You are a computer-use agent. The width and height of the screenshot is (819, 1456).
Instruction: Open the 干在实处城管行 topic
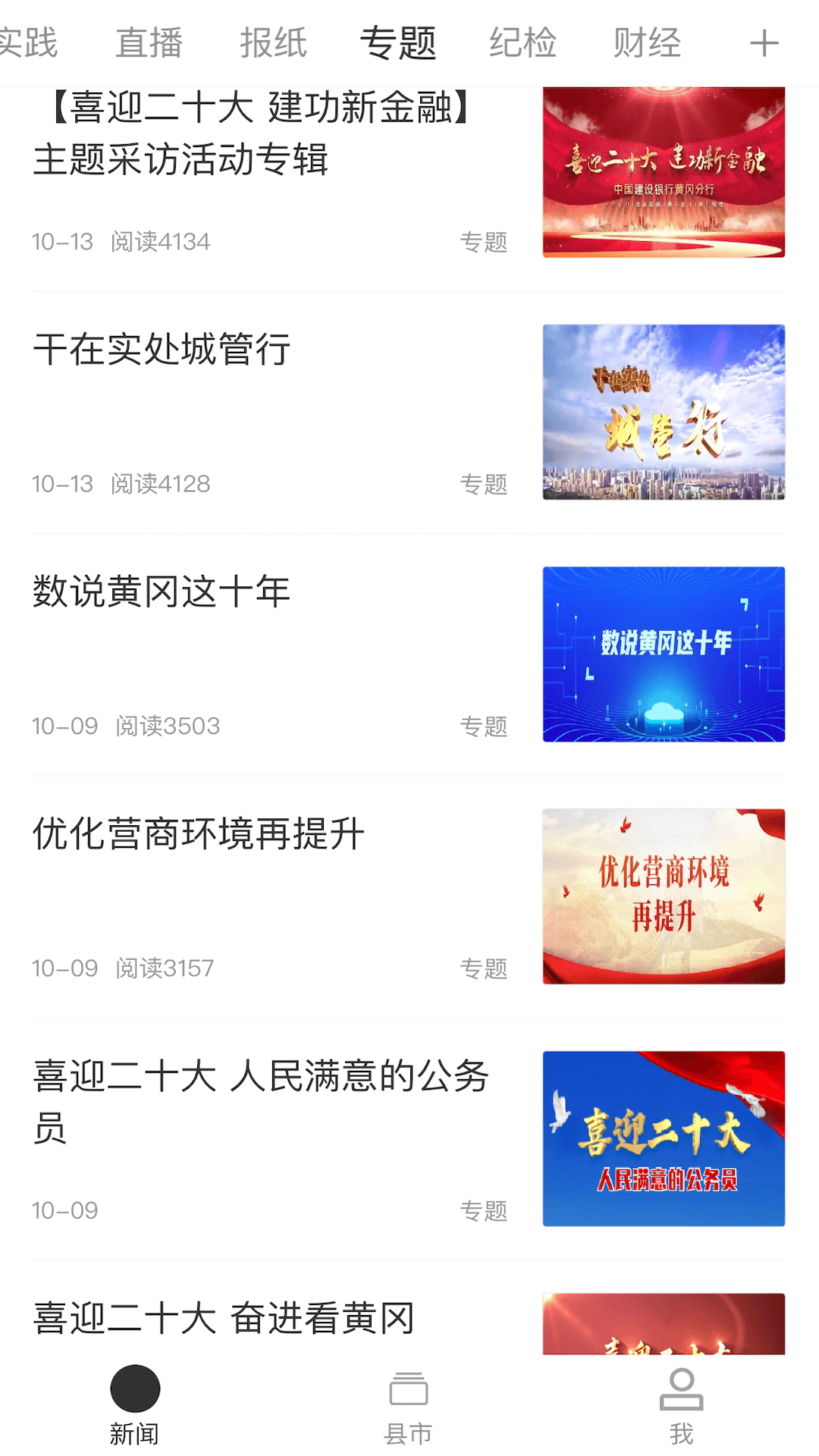click(162, 350)
